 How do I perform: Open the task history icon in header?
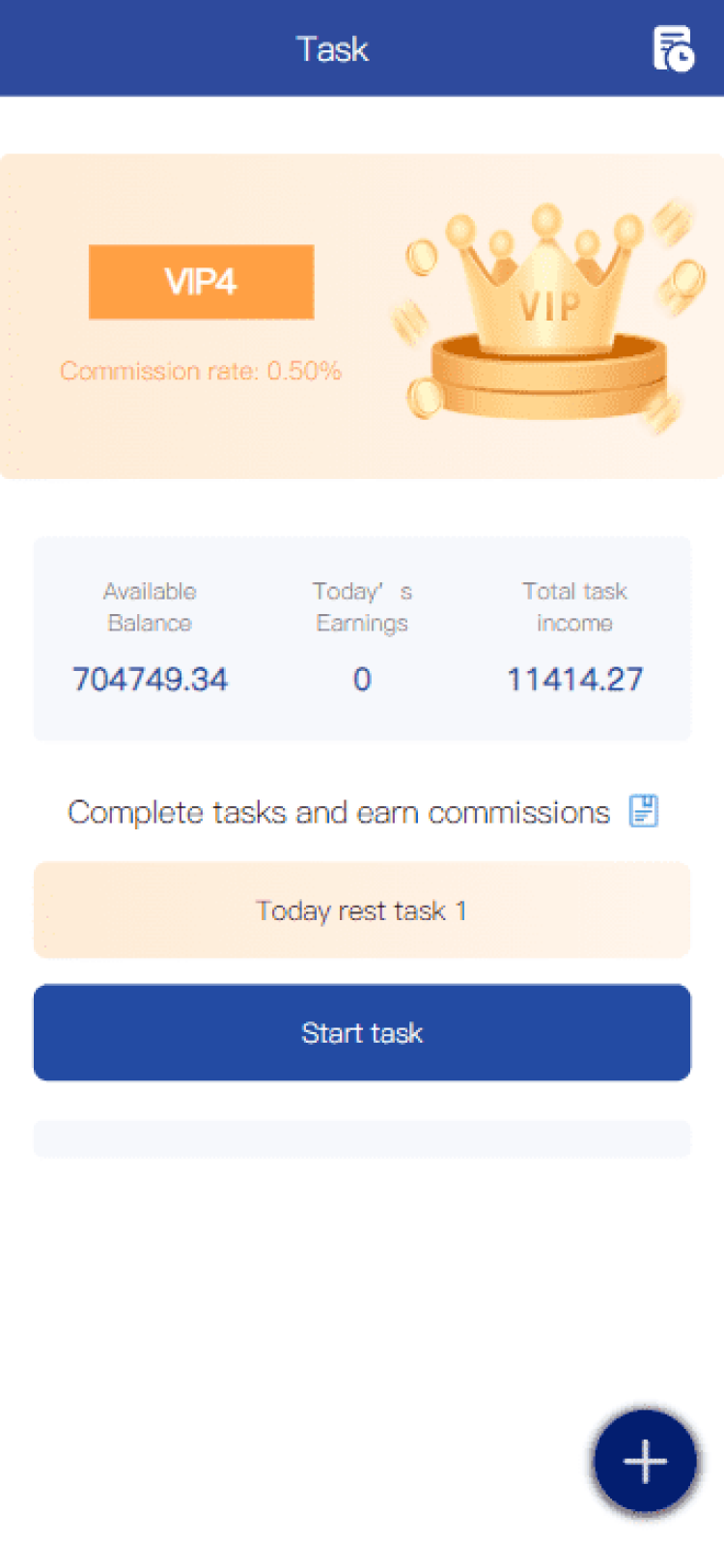673,48
